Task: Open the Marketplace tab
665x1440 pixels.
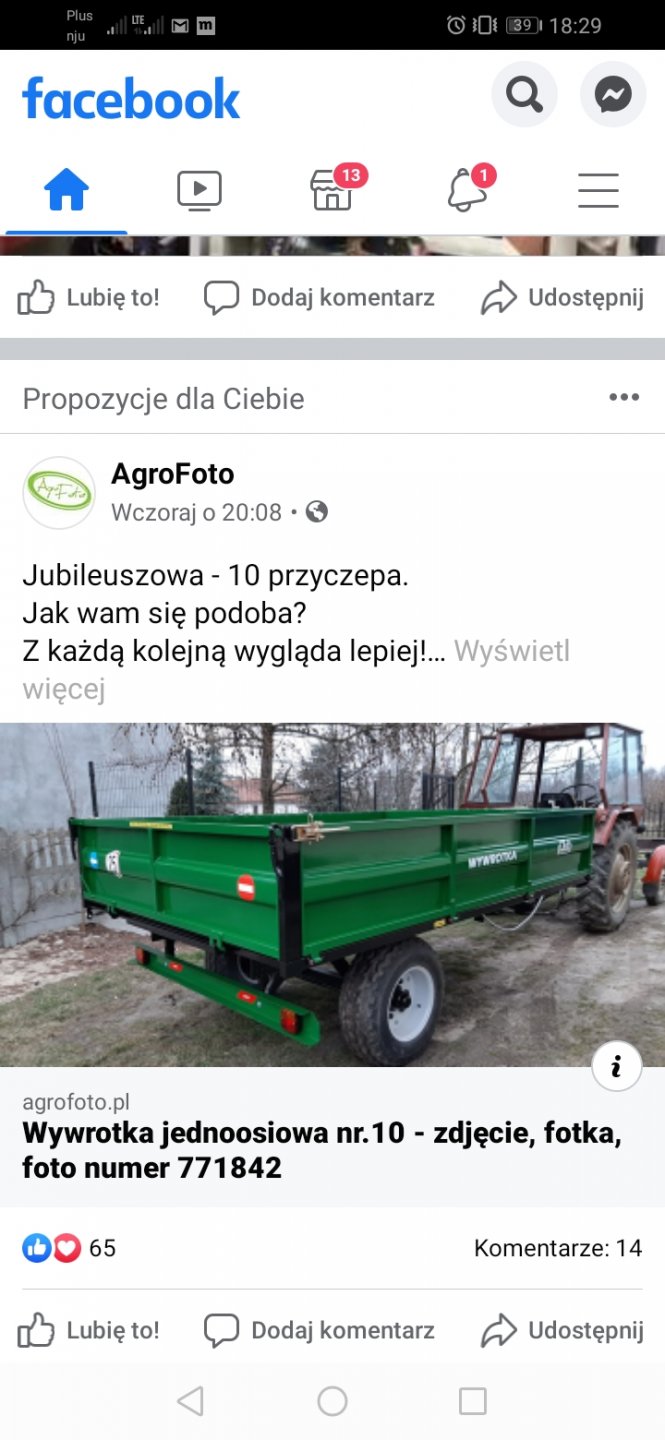Action: tap(333, 190)
